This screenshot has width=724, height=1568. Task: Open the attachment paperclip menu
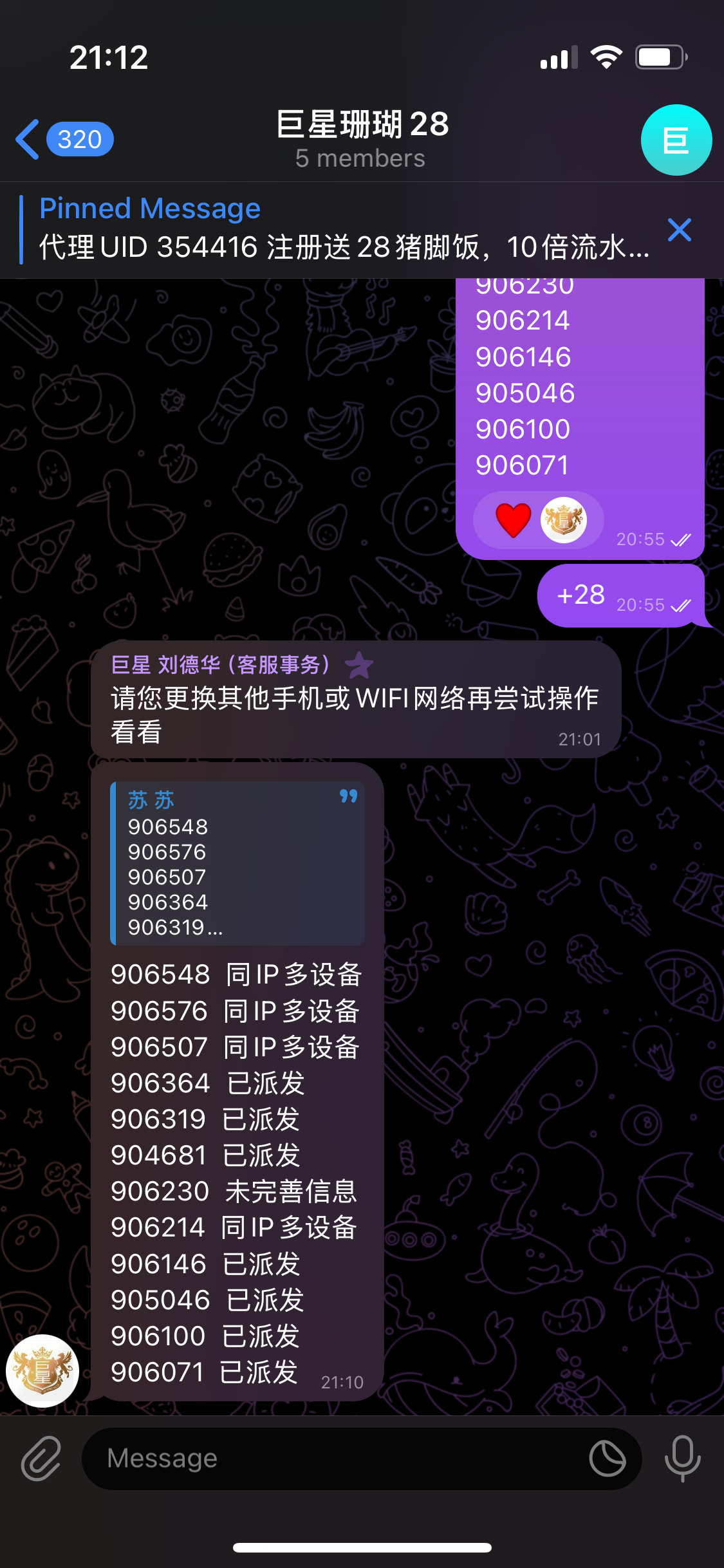41,1459
